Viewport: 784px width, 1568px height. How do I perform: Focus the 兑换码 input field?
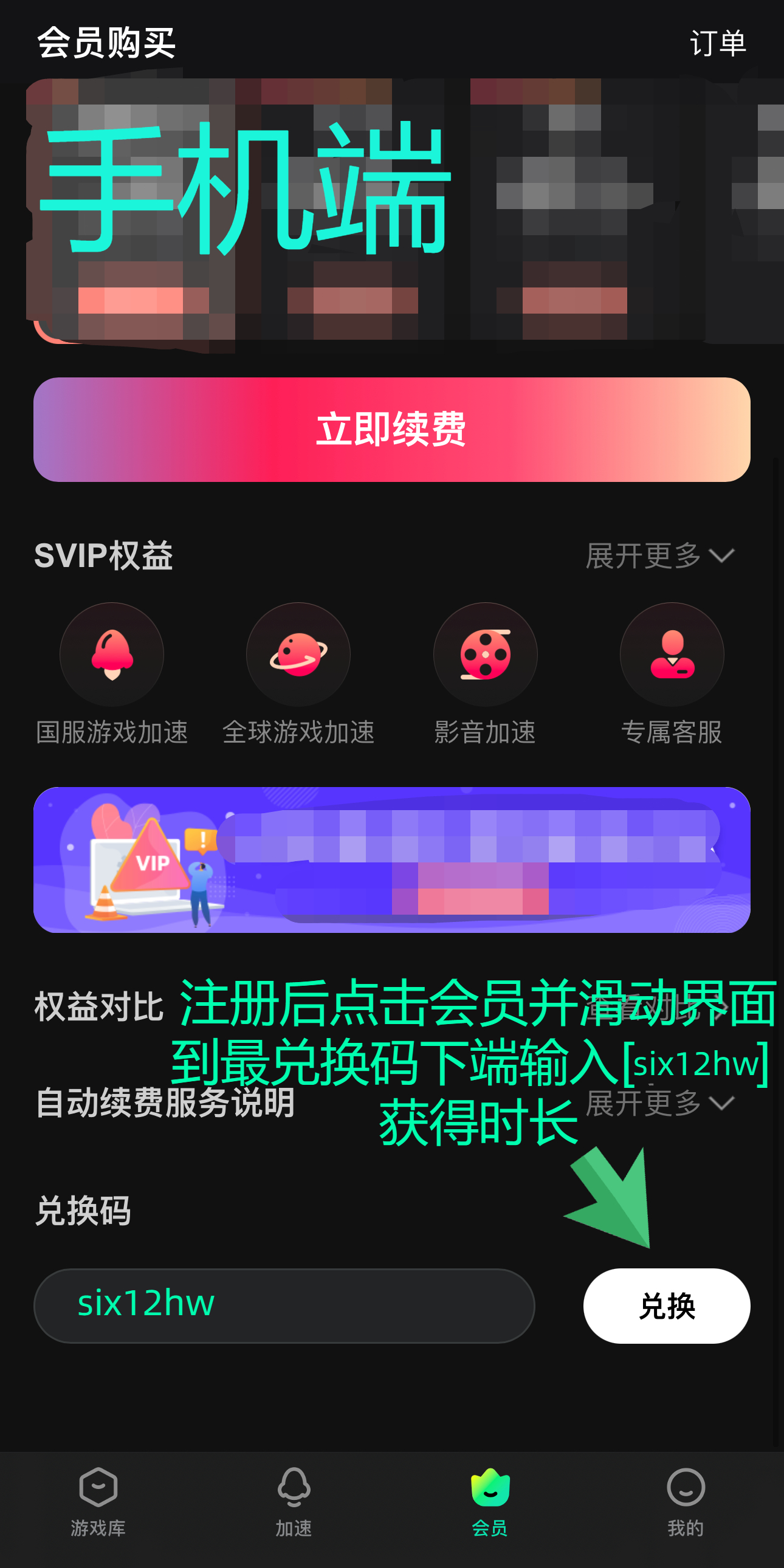coord(284,1305)
